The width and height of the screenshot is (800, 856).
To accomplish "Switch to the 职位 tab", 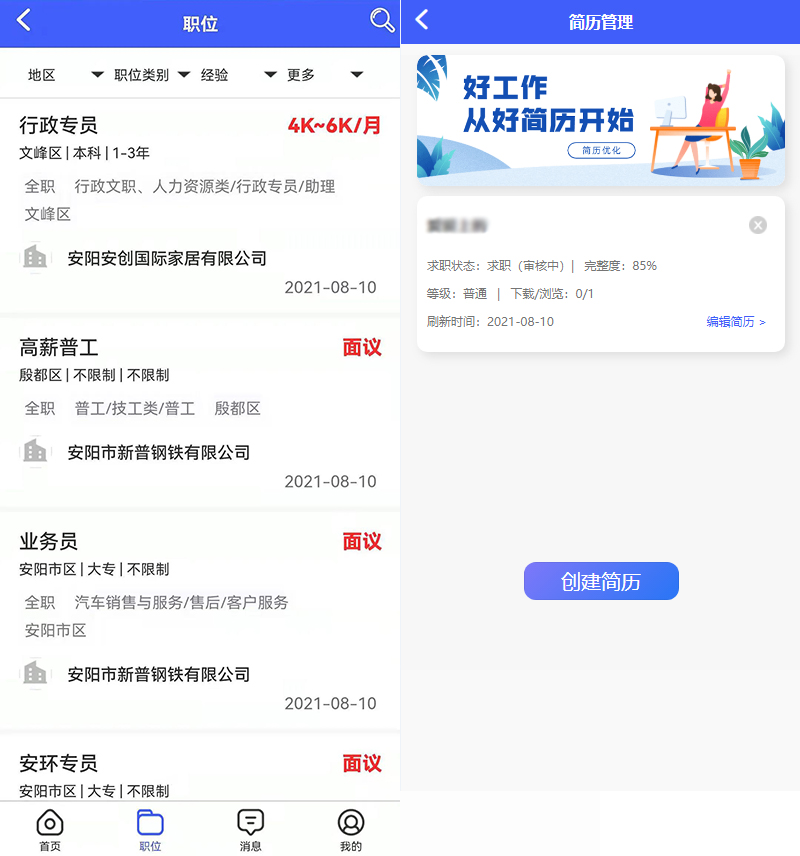I will click(x=150, y=830).
